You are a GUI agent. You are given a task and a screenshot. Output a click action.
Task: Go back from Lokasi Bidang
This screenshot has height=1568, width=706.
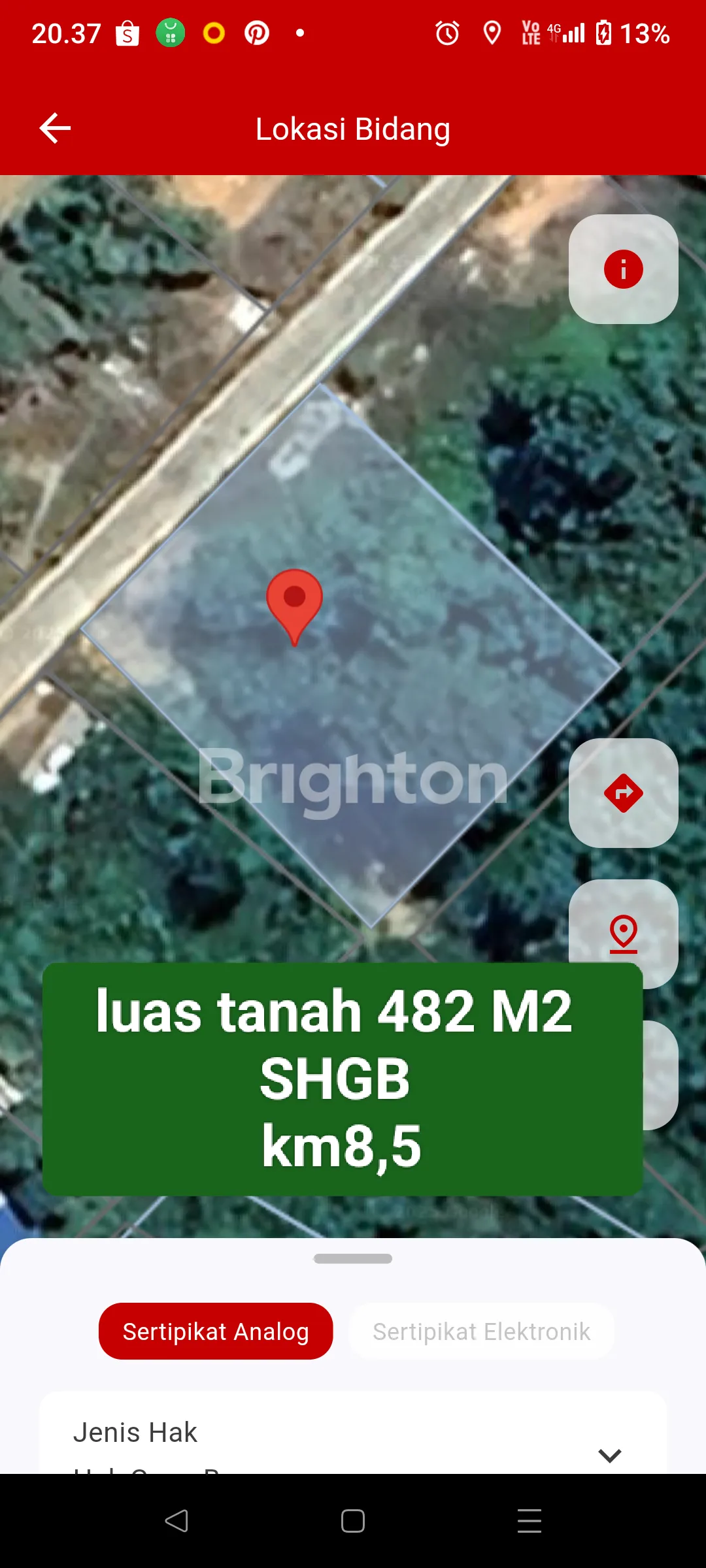55,128
